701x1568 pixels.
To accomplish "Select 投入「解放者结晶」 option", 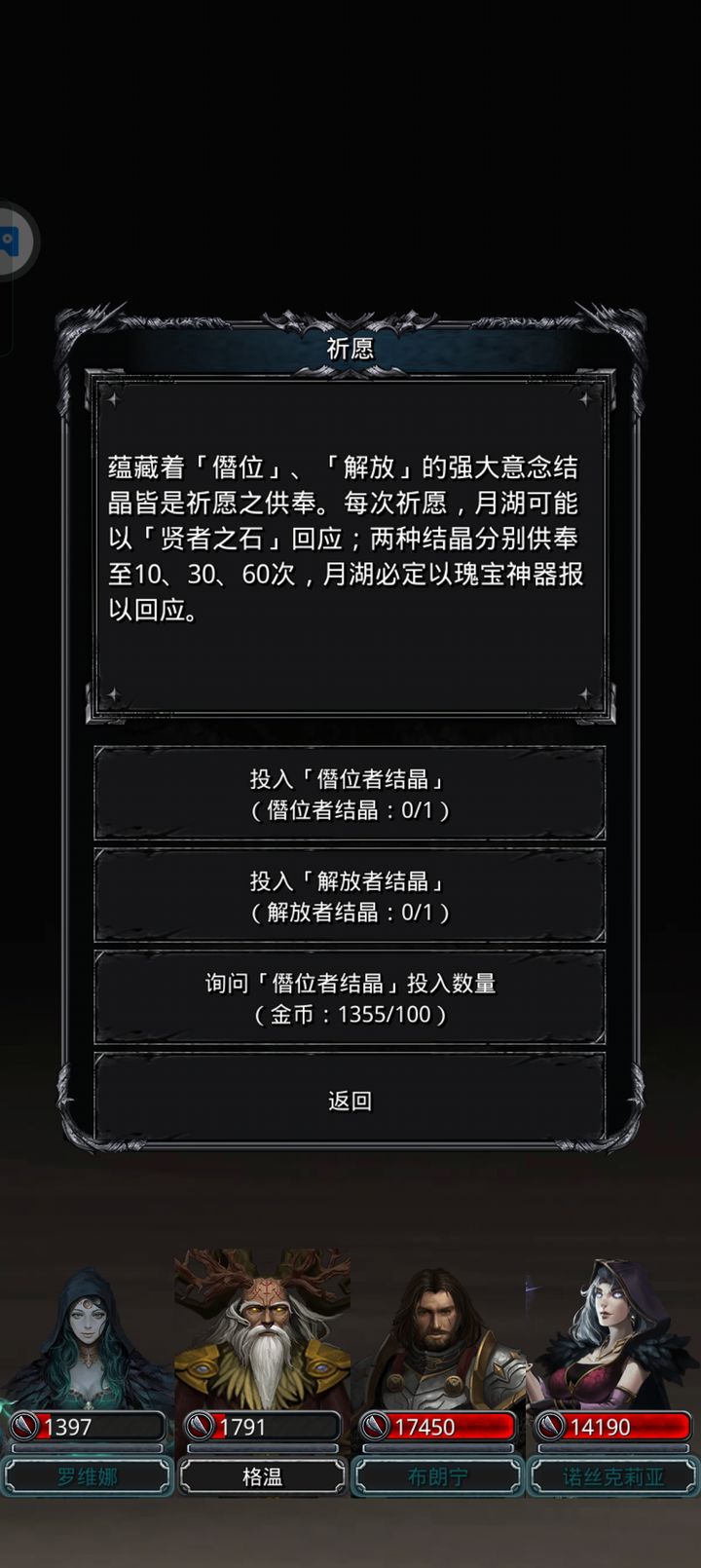I will pos(350,896).
